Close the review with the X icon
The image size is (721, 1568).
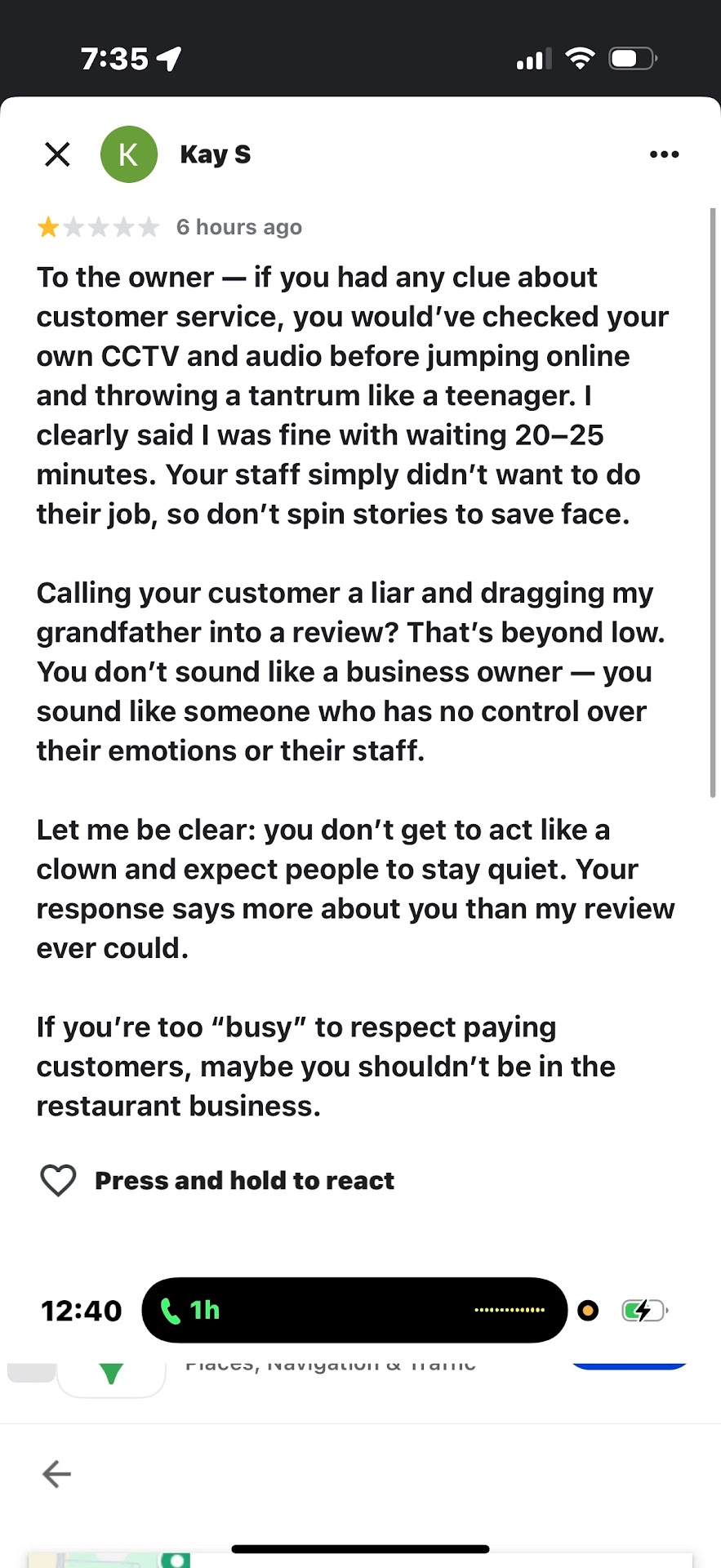pyautogui.click(x=57, y=154)
